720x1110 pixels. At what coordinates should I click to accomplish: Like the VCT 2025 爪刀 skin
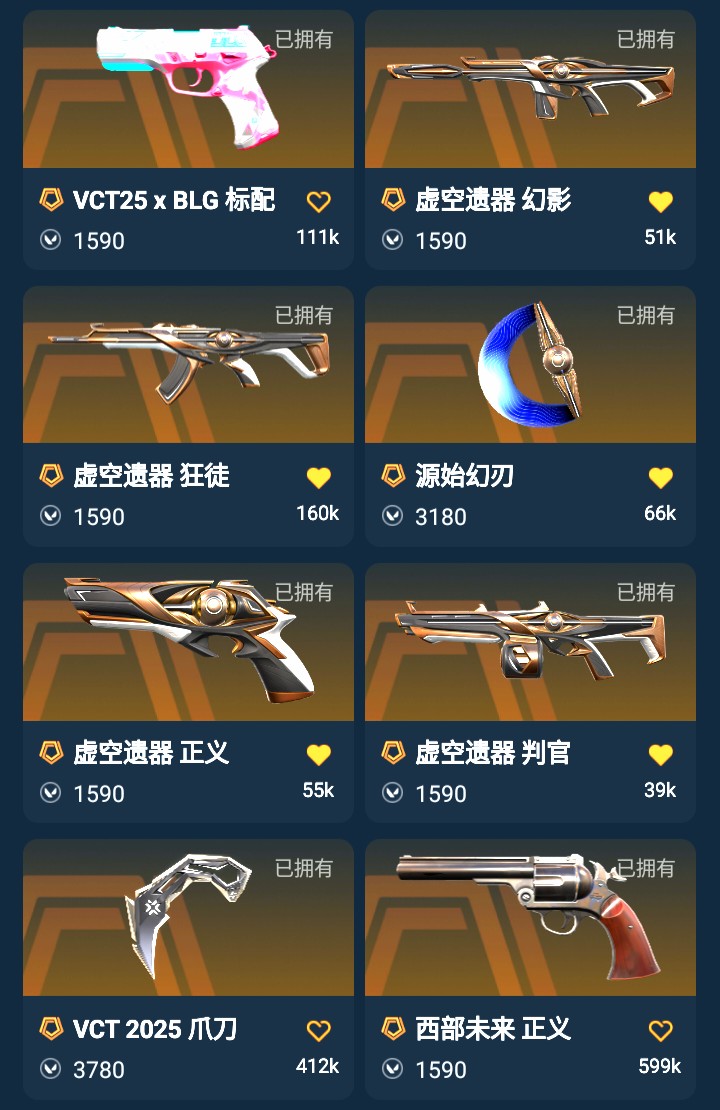click(318, 1031)
